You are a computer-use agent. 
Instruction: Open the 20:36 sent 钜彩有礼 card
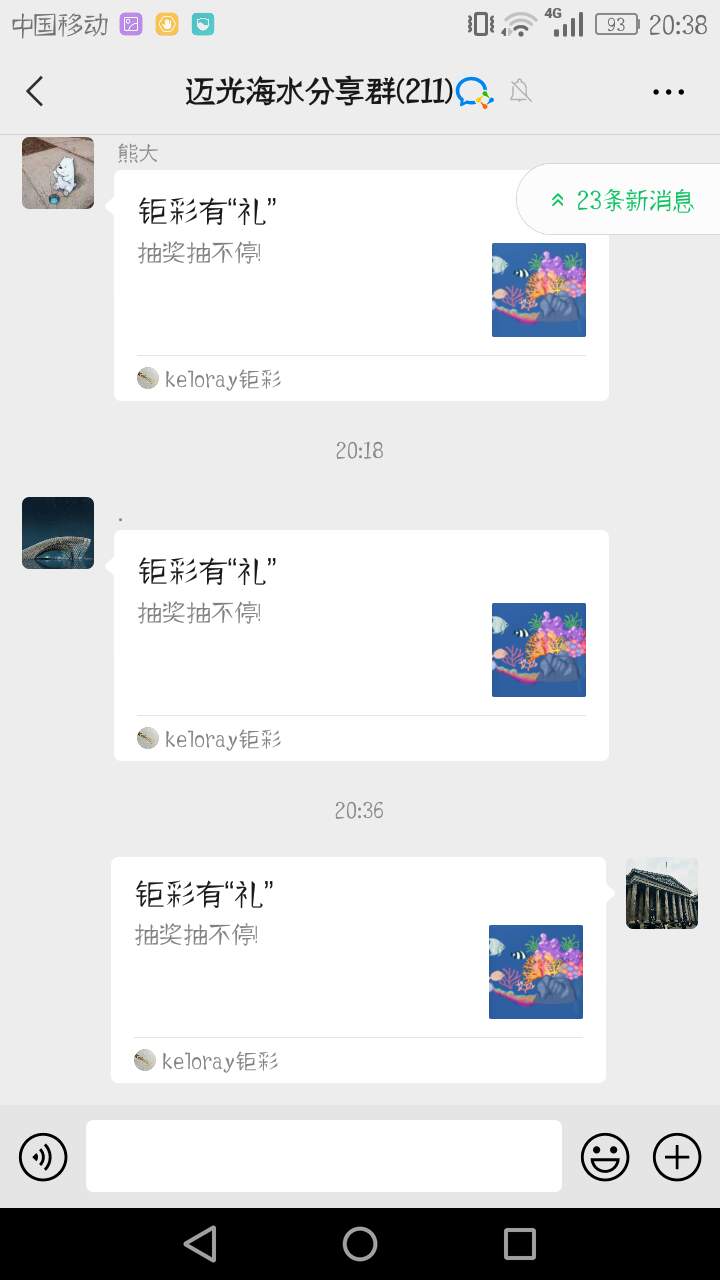(x=358, y=968)
